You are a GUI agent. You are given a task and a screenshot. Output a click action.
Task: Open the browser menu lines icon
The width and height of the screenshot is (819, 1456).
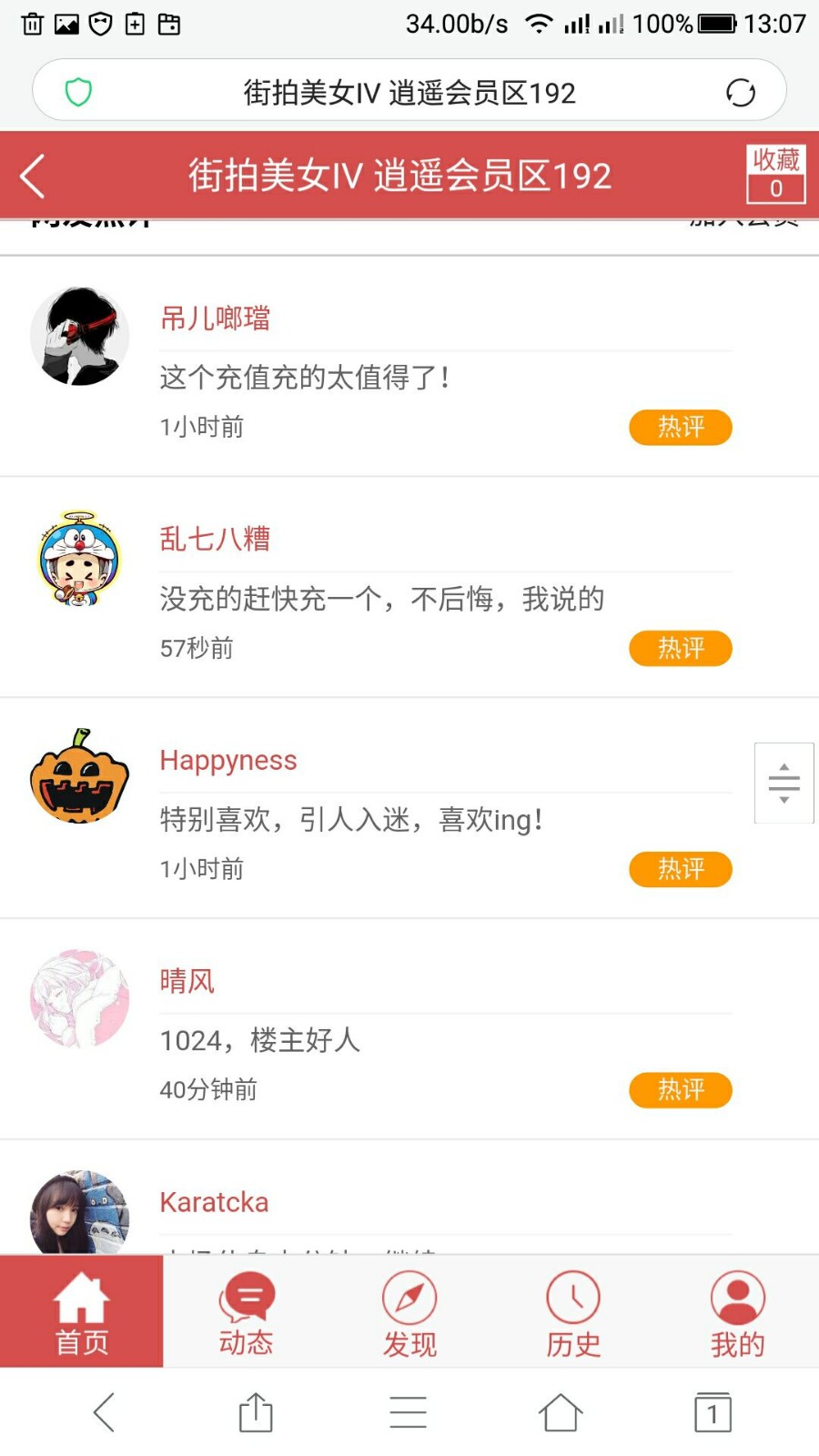point(409,1411)
